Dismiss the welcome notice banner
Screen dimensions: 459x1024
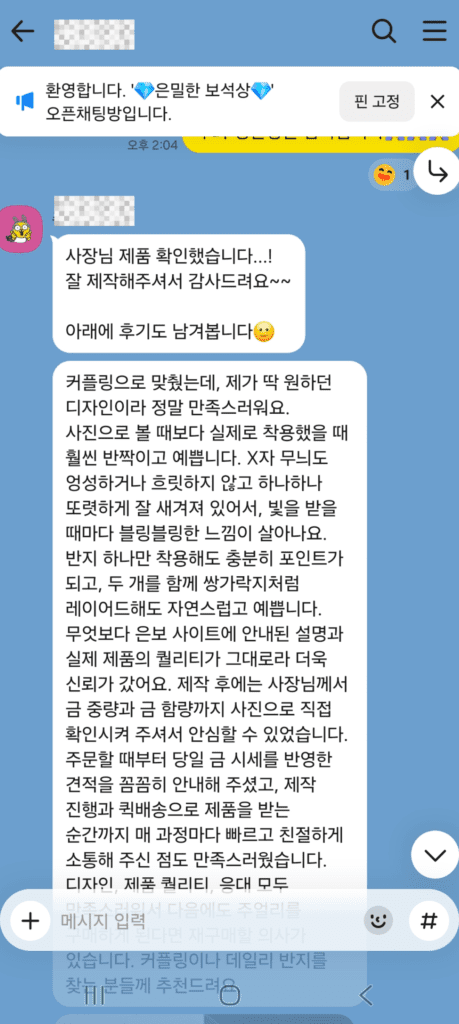pos(437,101)
